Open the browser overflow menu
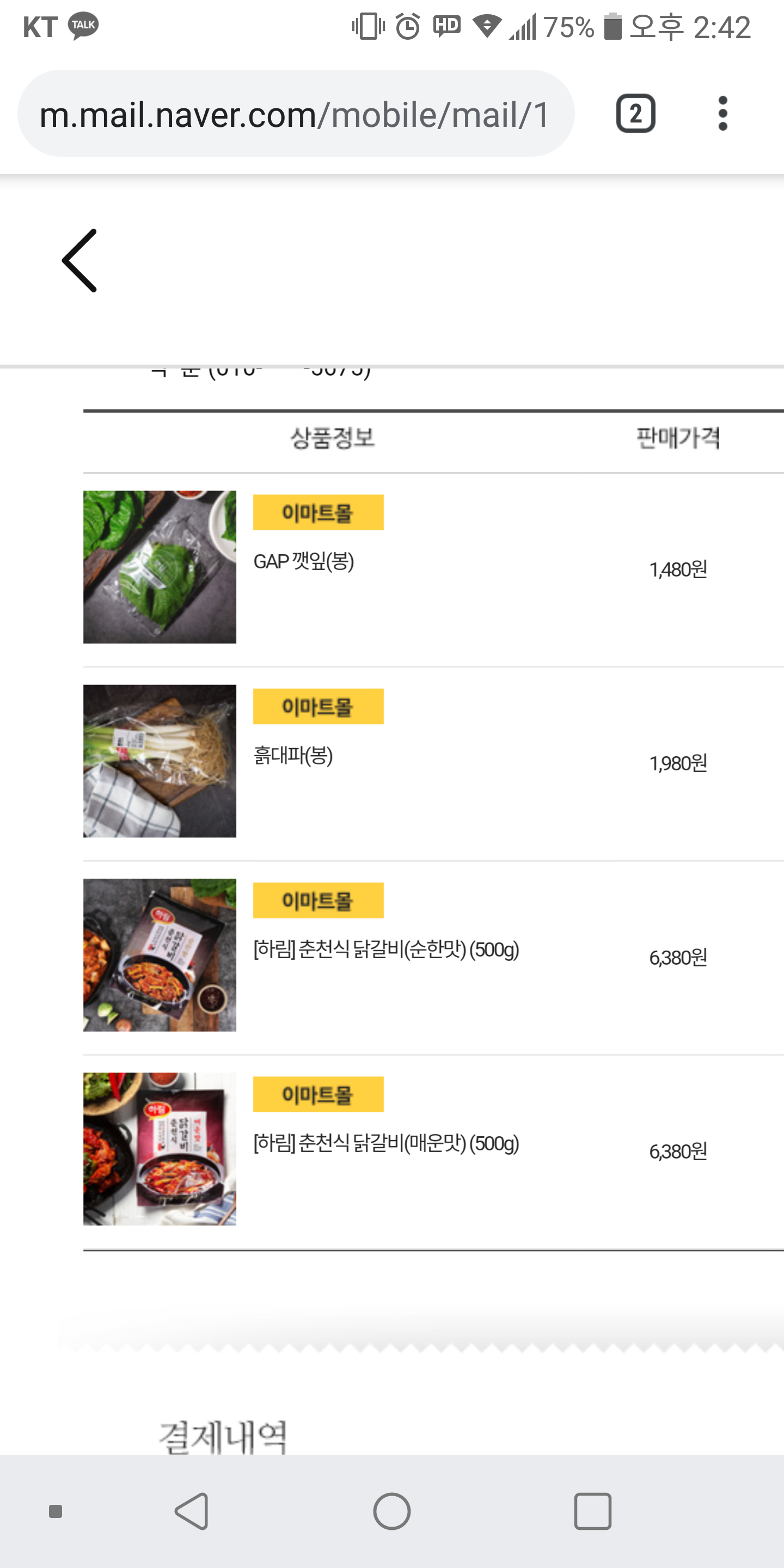 pyautogui.click(x=722, y=114)
